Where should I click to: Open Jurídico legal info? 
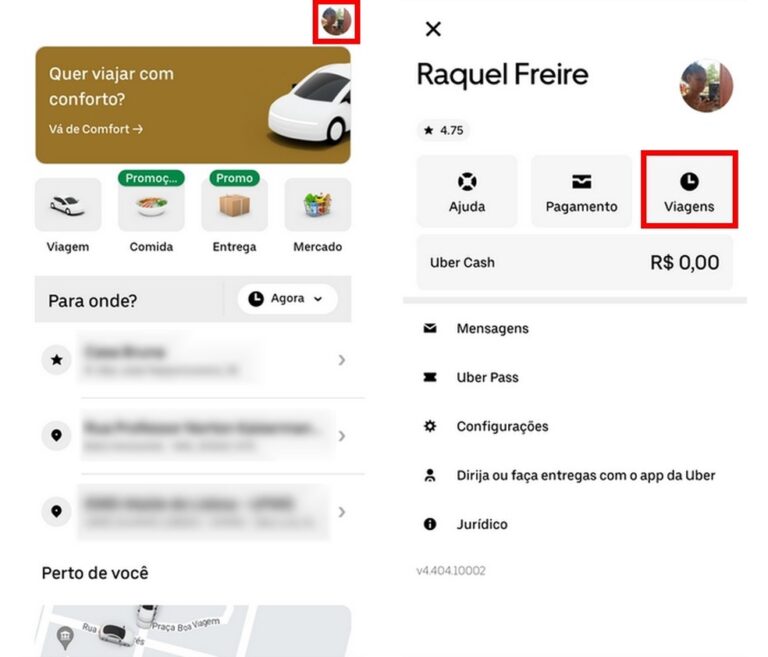[481, 524]
